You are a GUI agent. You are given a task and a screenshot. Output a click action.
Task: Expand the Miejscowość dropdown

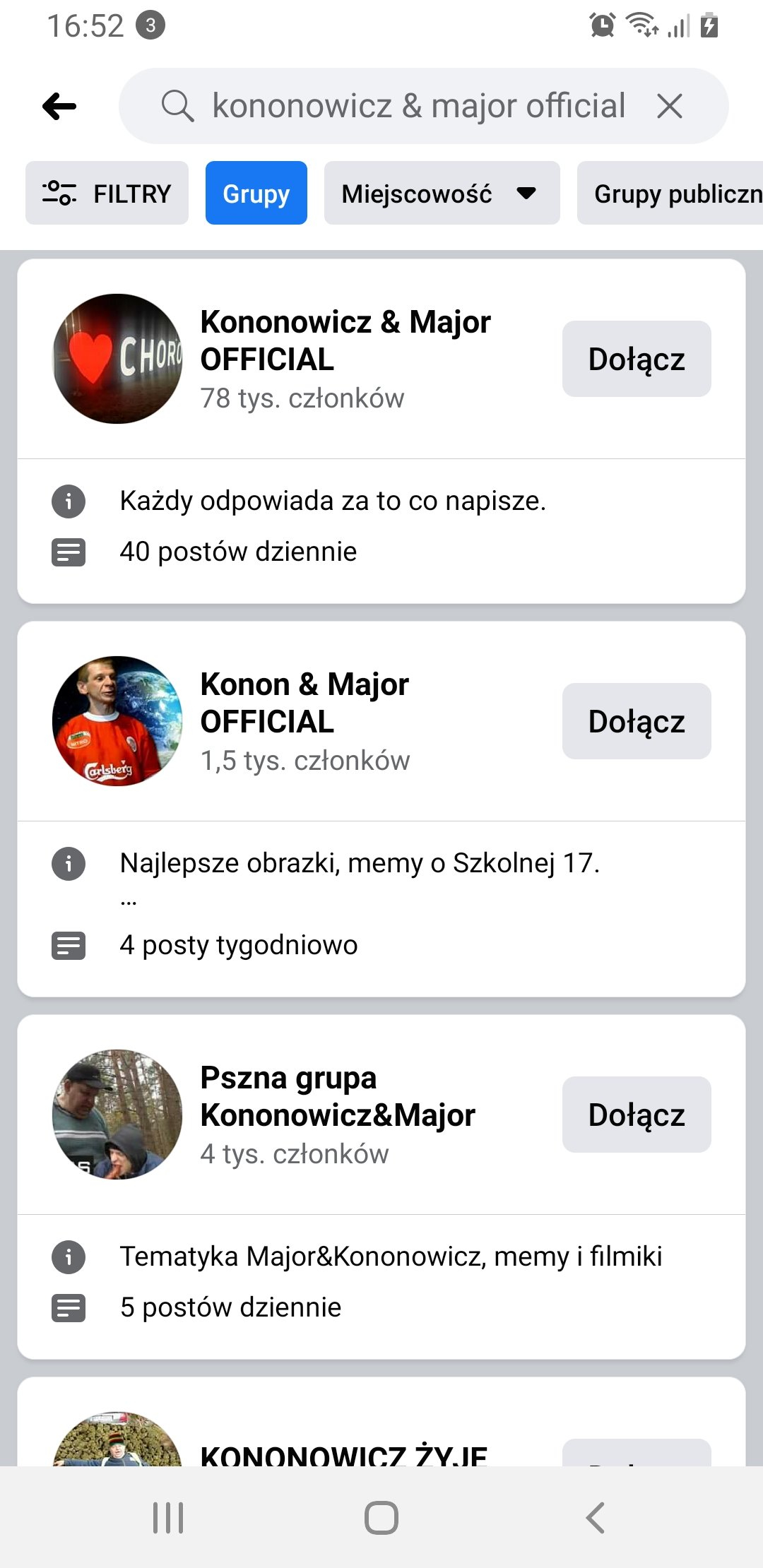(x=442, y=193)
